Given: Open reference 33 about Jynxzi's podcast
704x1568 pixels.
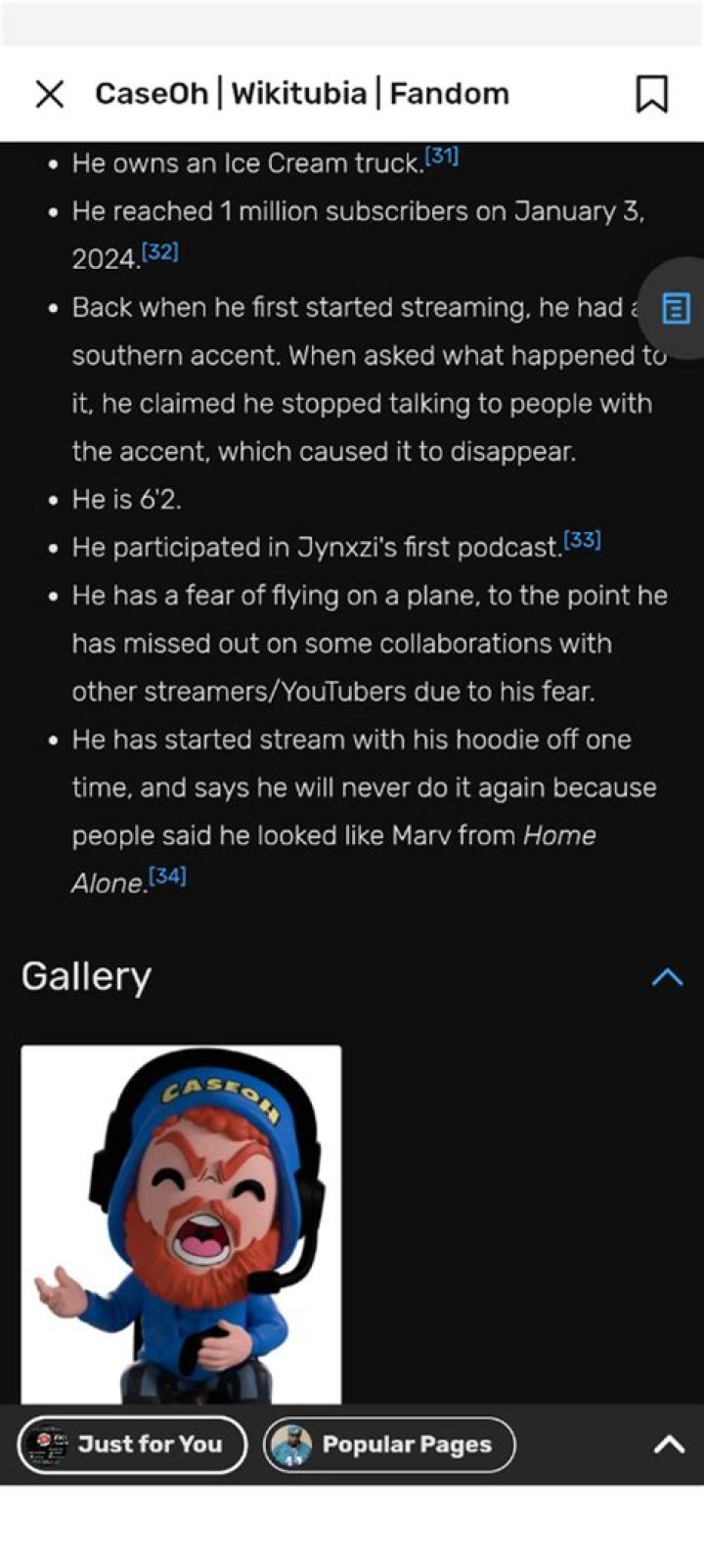Looking at the screenshot, I should 583,540.
